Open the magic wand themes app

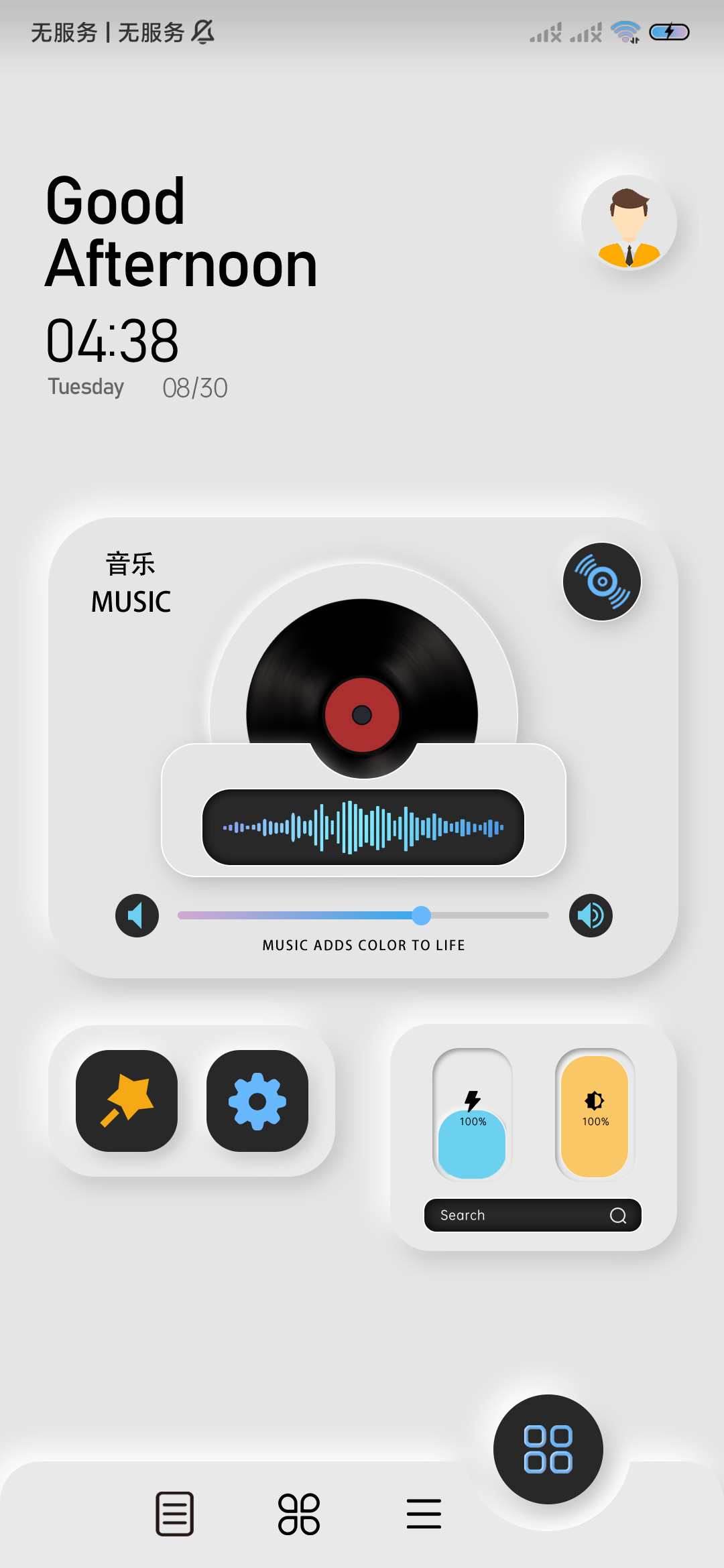[127, 1101]
